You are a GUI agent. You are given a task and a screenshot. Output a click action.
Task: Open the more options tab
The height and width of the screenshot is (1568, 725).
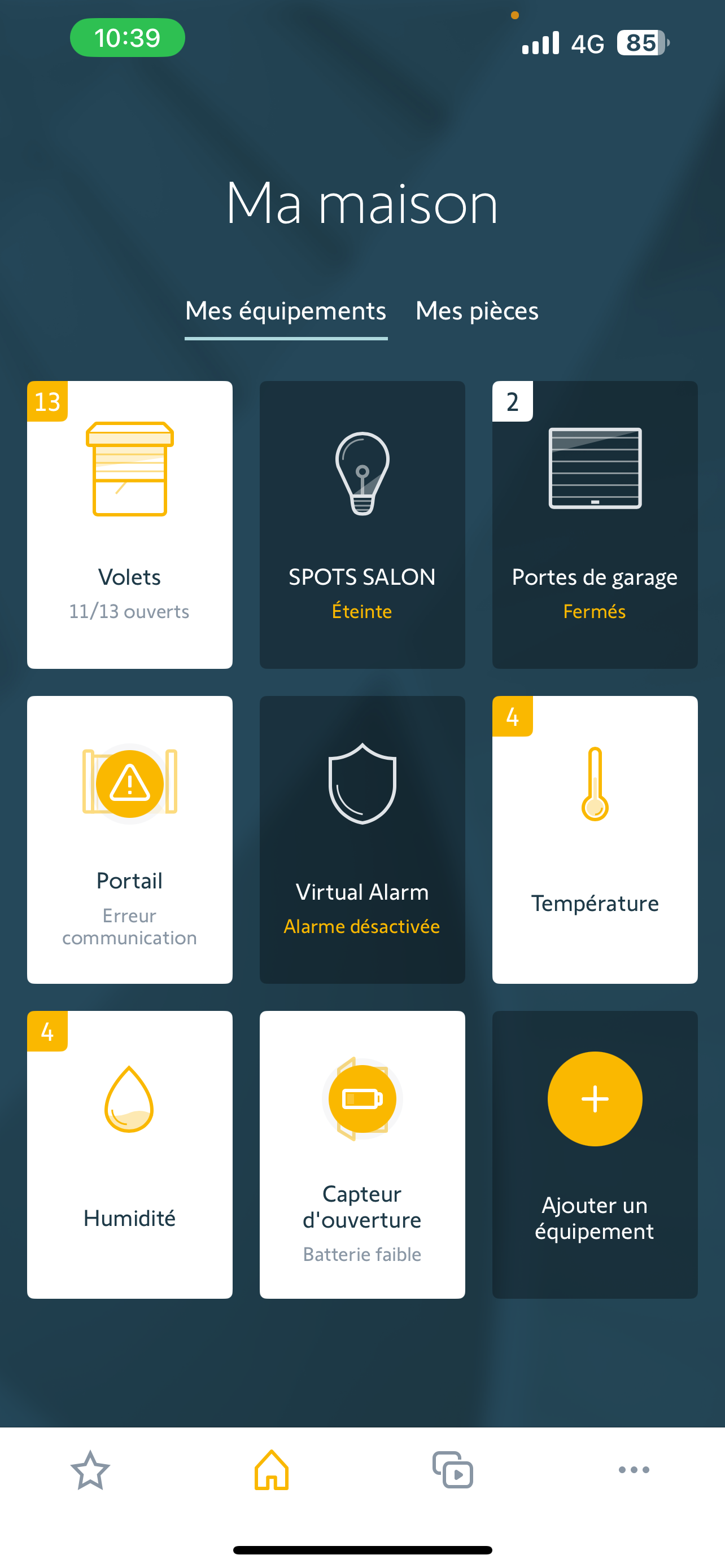click(634, 1469)
